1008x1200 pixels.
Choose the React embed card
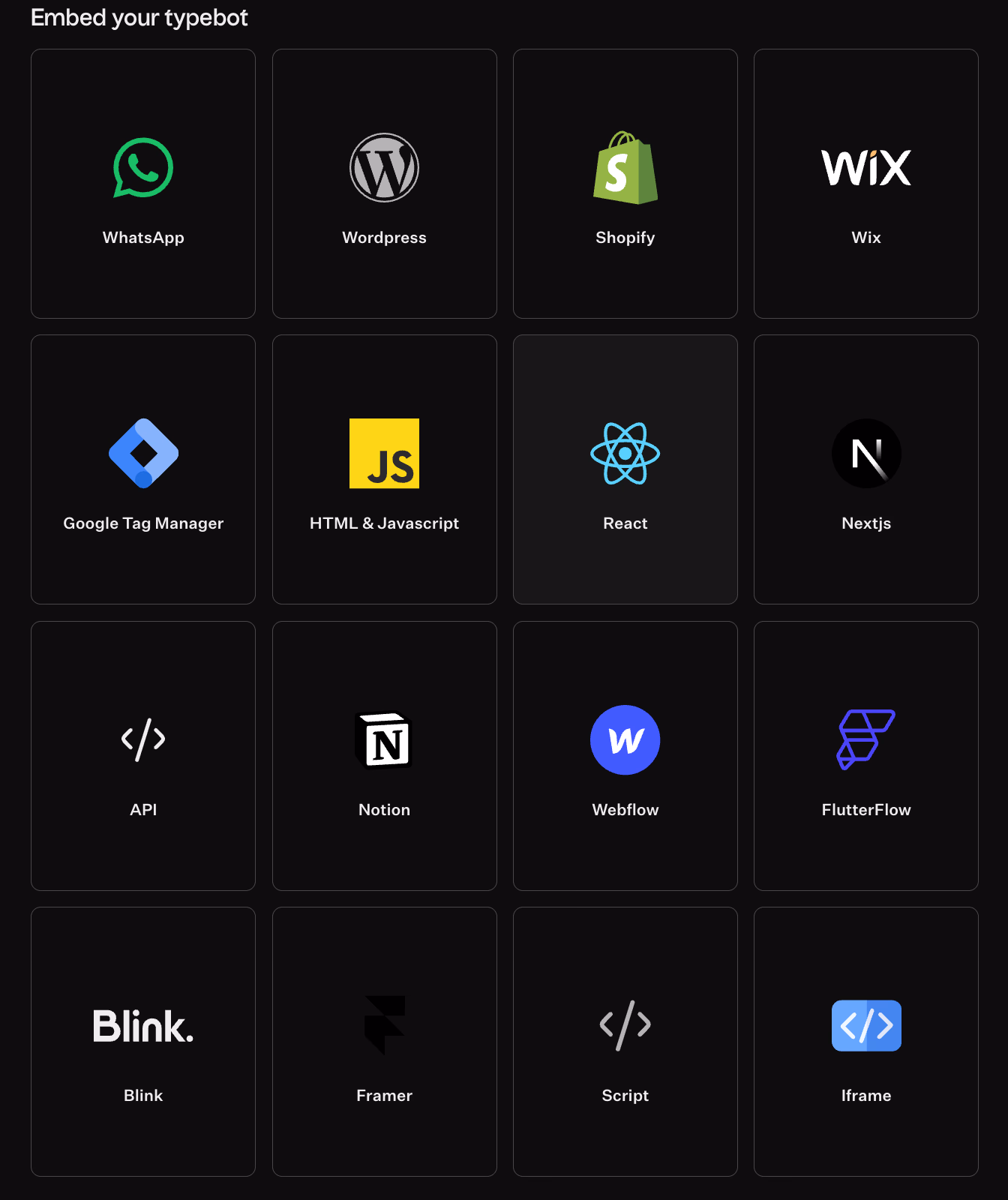click(x=625, y=469)
